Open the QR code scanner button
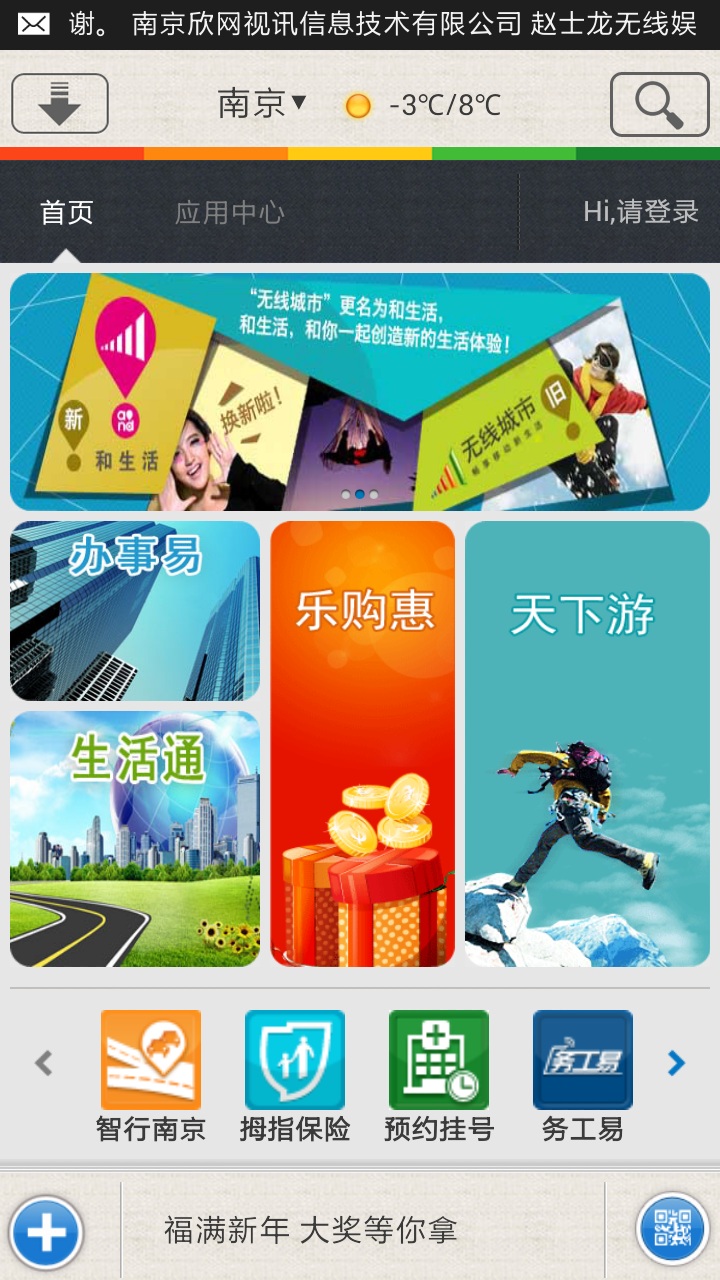This screenshot has width=720, height=1280. pyautogui.click(x=672, y=1229)
